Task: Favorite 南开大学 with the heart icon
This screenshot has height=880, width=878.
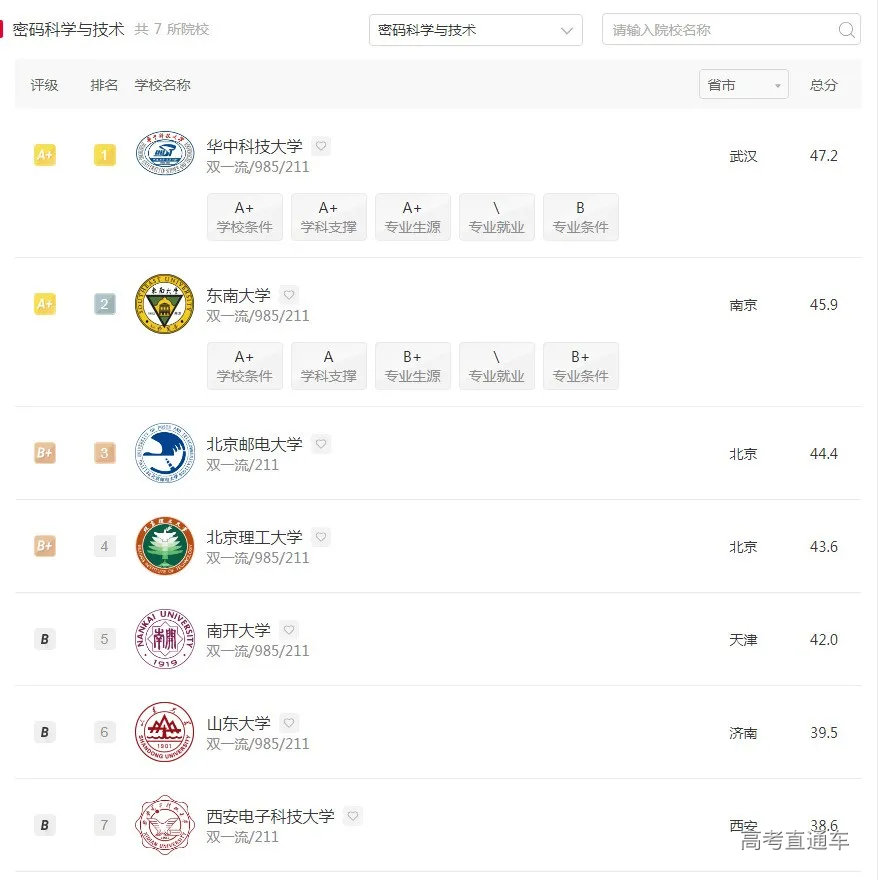Action: point(289,630)
